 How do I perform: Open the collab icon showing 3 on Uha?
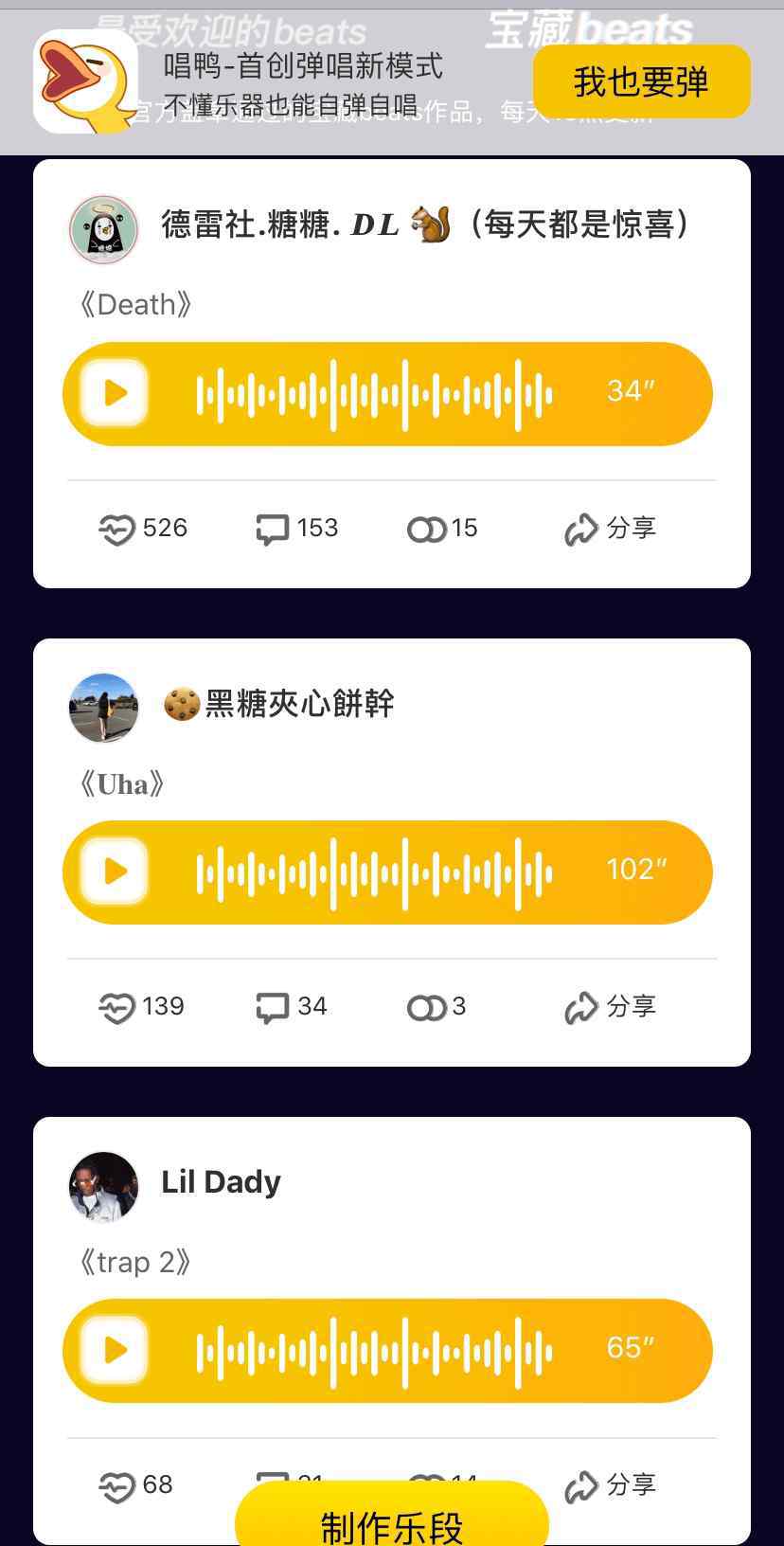437,1007
